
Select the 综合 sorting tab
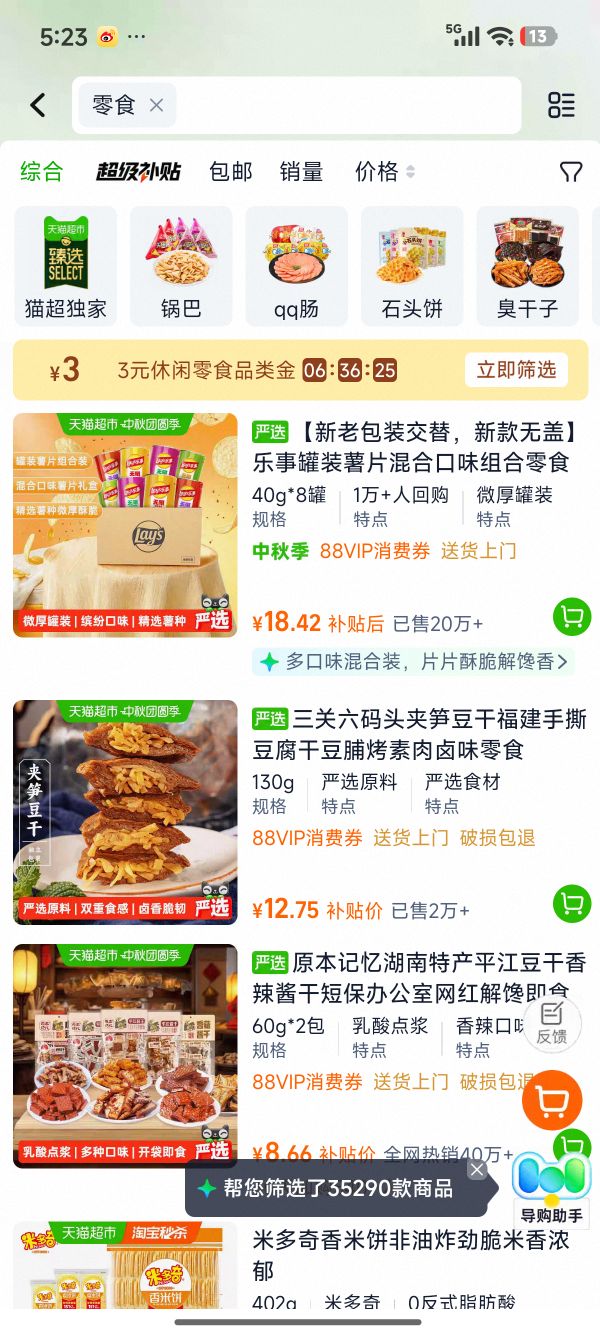click(x=42, y=171)
